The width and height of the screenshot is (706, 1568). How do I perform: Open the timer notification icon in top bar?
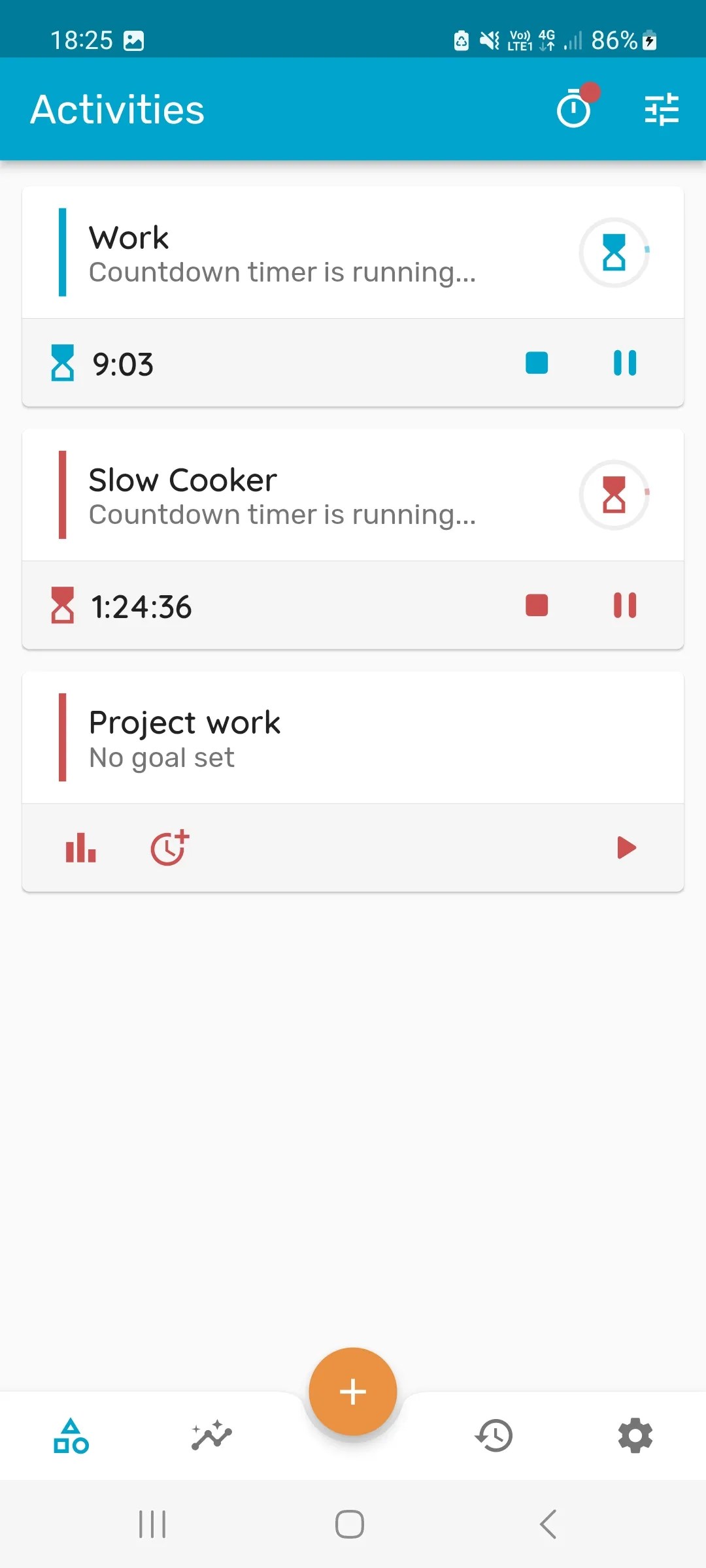(573, 110)
